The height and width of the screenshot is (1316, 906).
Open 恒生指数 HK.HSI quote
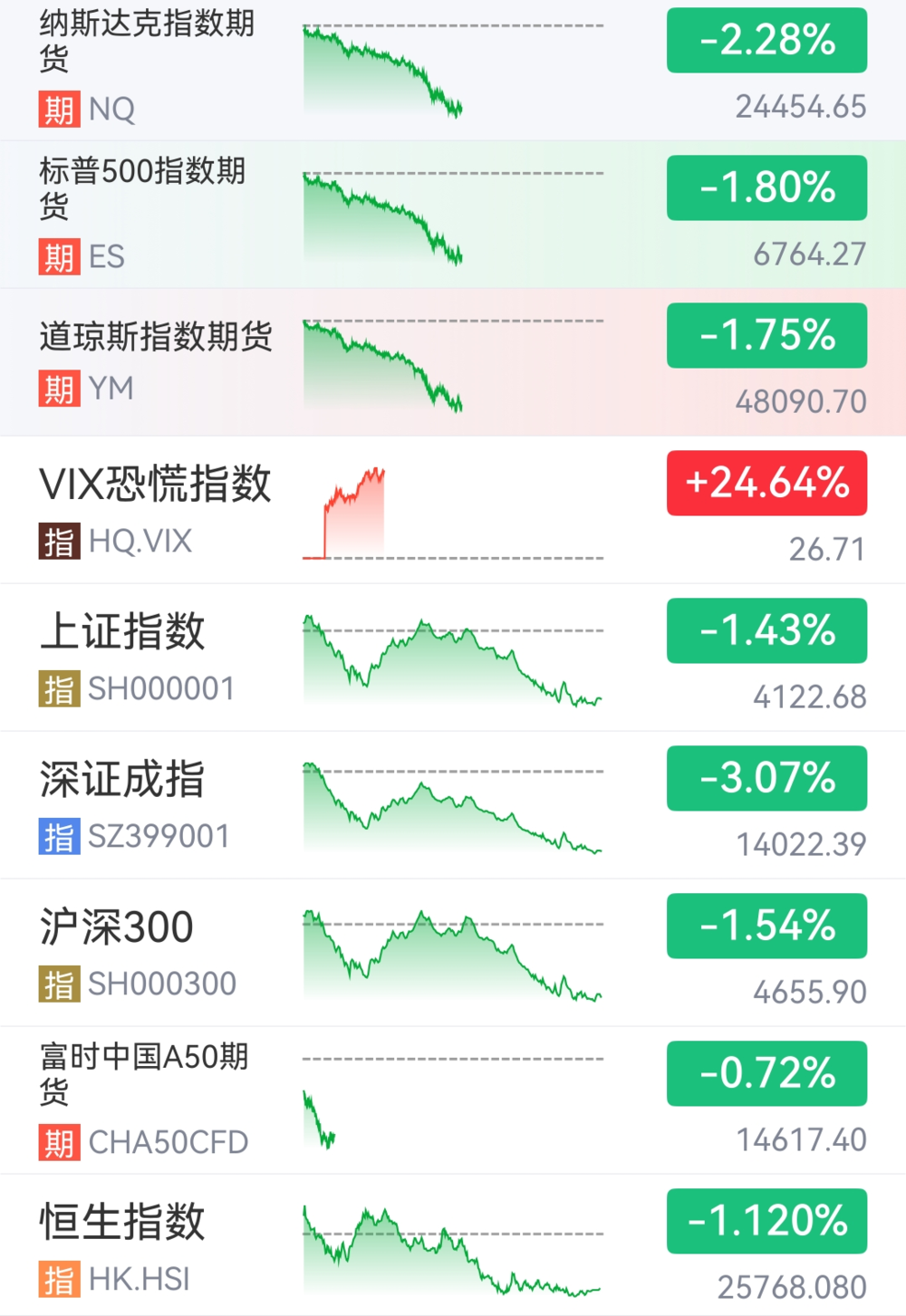[122, 1222]
